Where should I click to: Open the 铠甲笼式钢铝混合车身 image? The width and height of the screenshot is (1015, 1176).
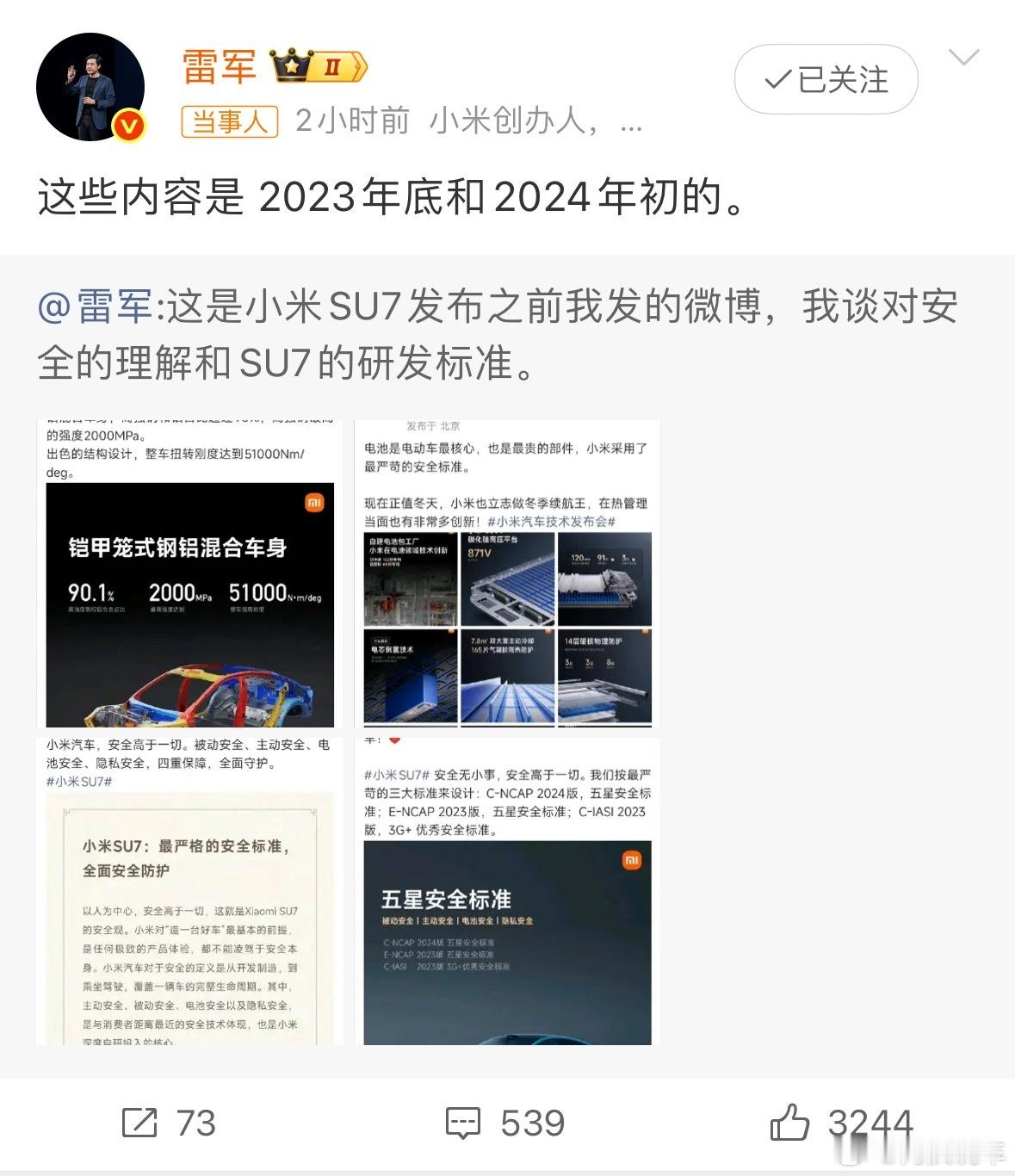tap(189, 603)
